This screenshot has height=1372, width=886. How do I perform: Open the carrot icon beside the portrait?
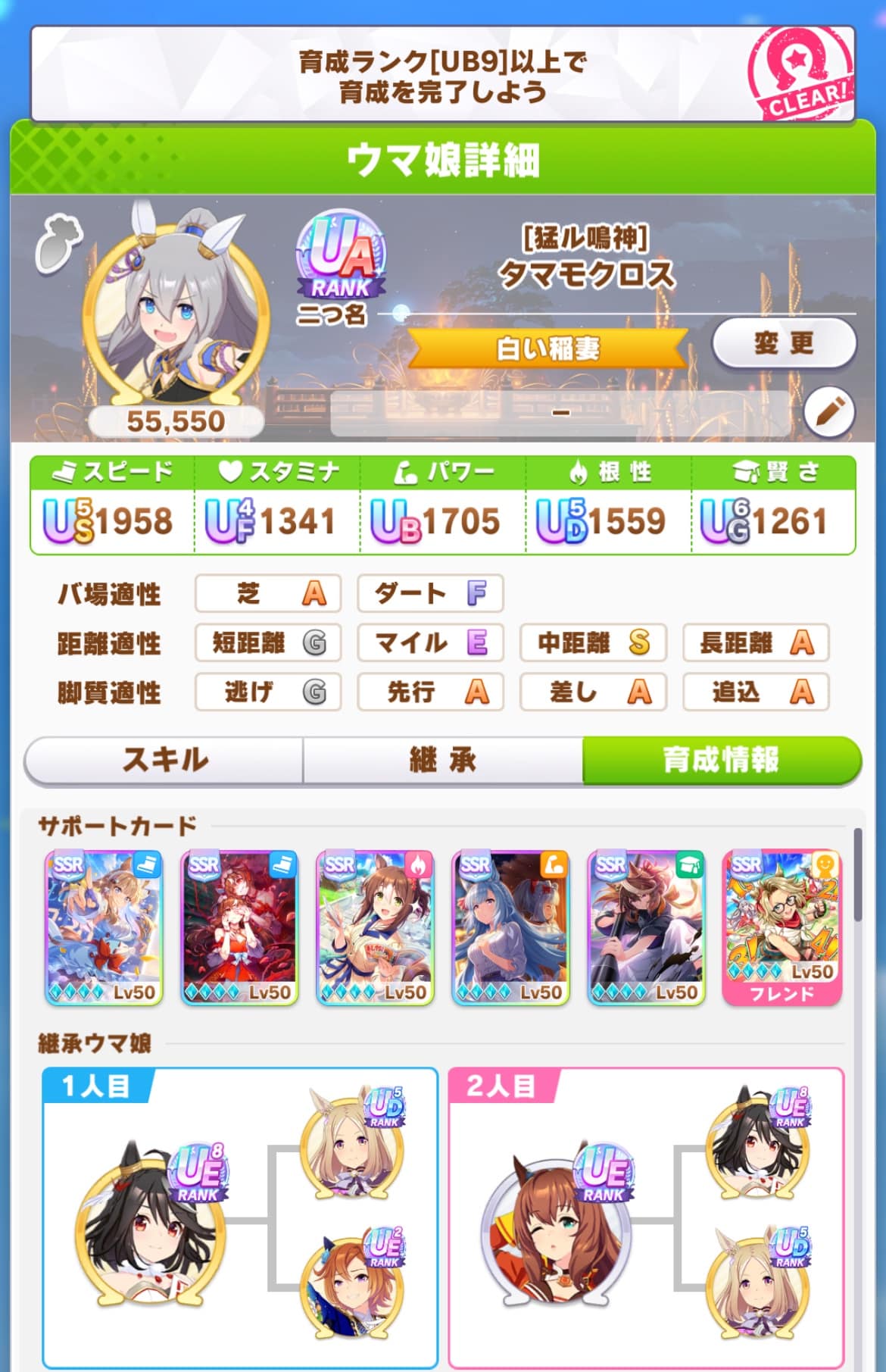pos(59,242)
